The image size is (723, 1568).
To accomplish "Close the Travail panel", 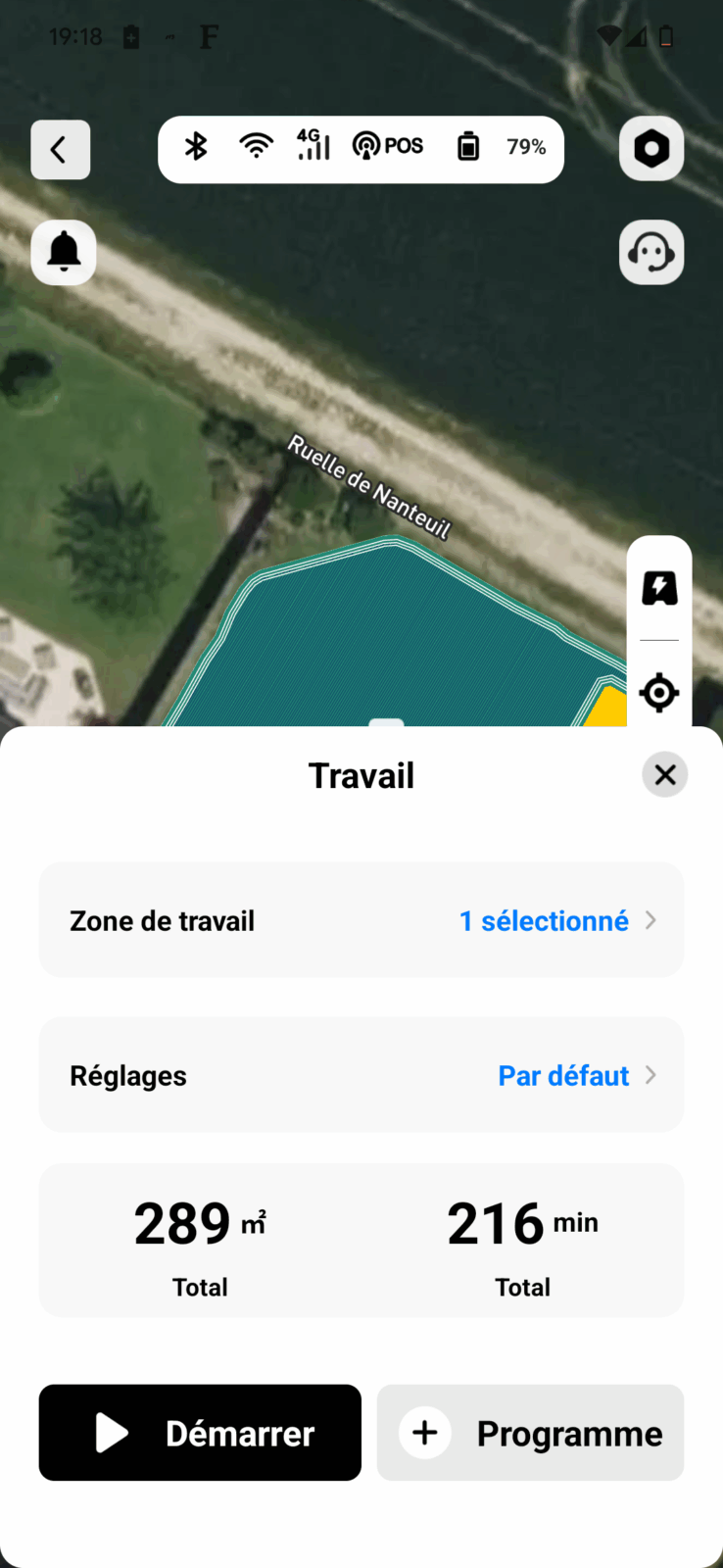I will (x=665, y=775).
